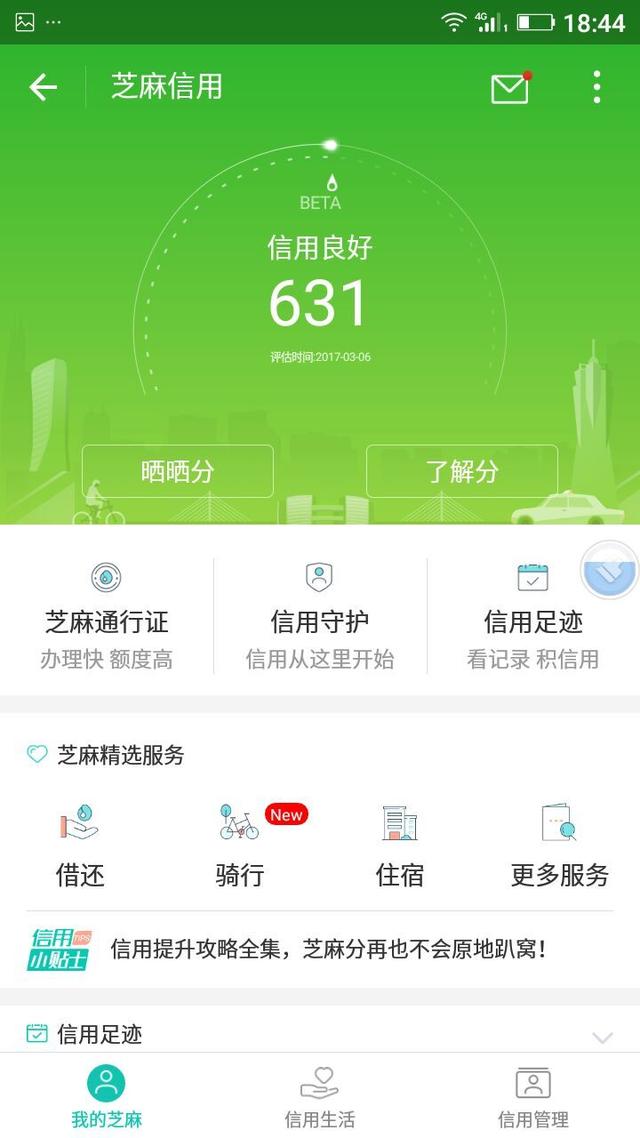The image size is (640, 1138).
Task: Open 芝麻通行证
Action: click(x=107, y=617)
